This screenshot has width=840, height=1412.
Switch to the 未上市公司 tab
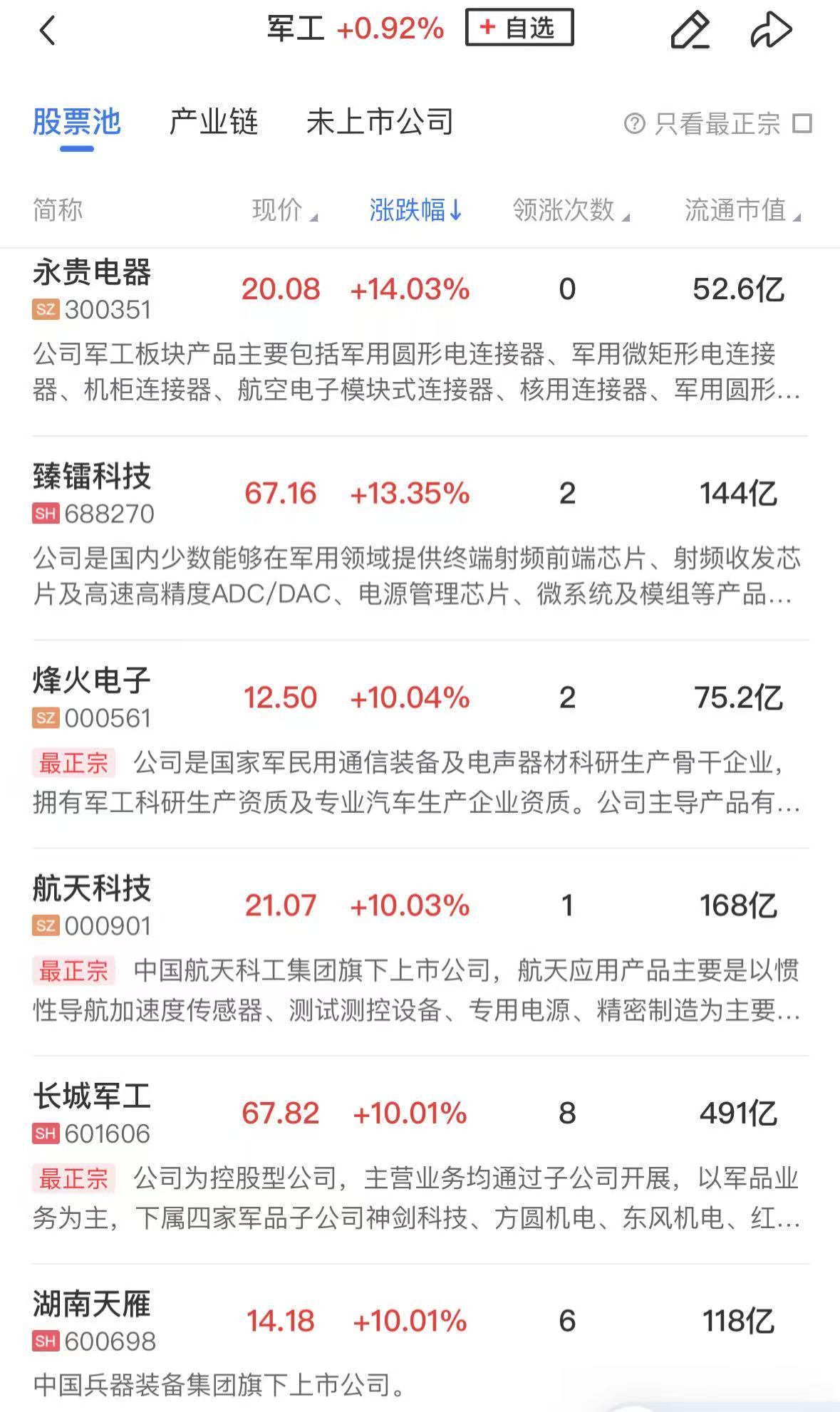click(x=380, y=123)
